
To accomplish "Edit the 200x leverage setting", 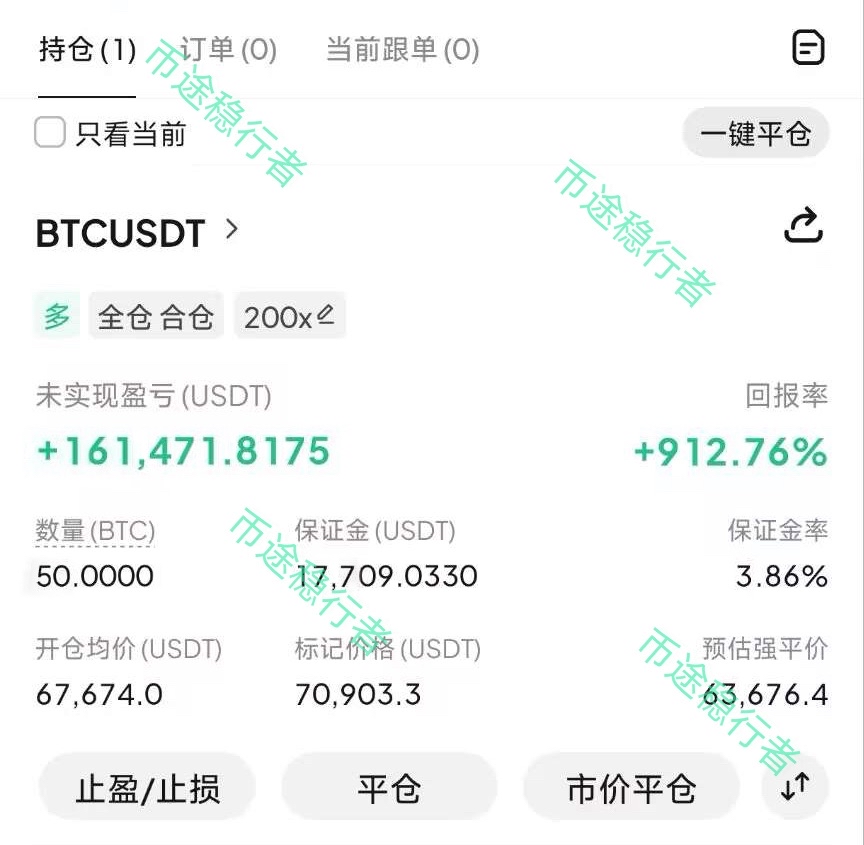I will pos(289,316).
